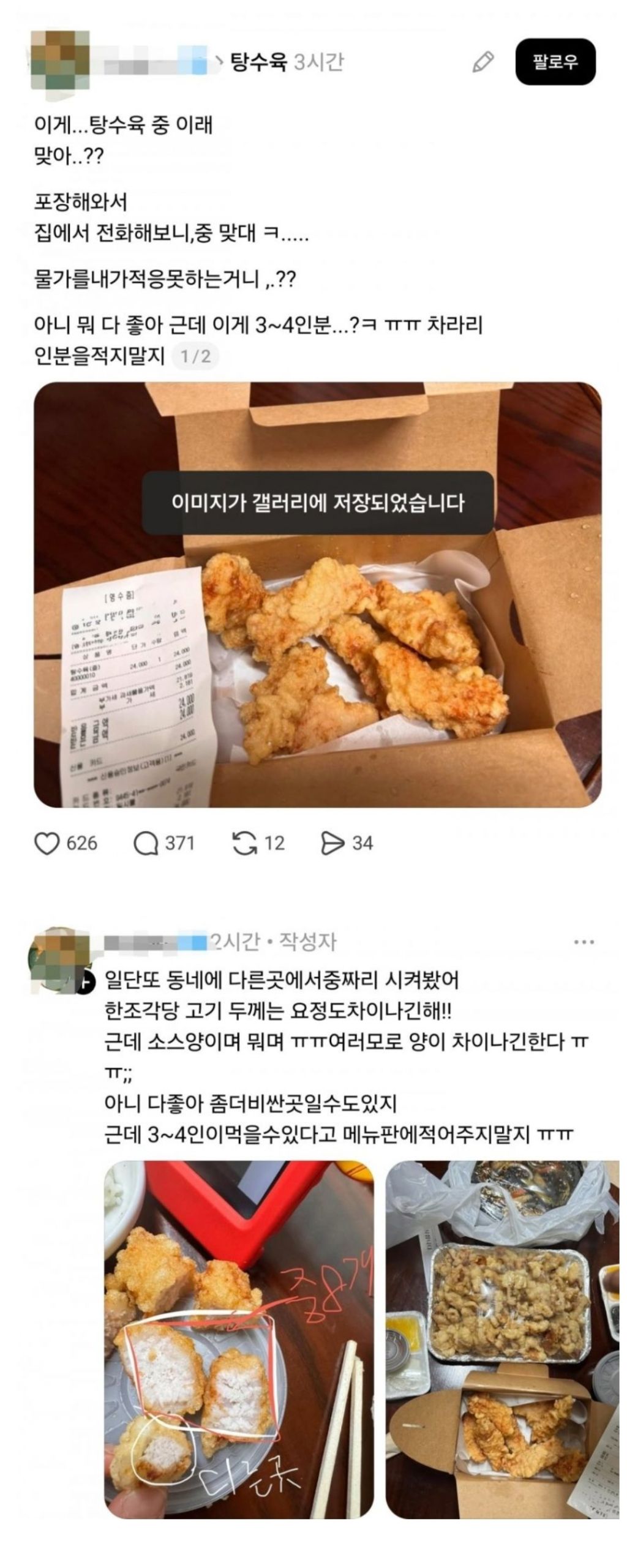Open the reply's three-dot overflow menu
Image resolution: width=627 pixels, height=1568 pixels.
[x=584, y=942]
